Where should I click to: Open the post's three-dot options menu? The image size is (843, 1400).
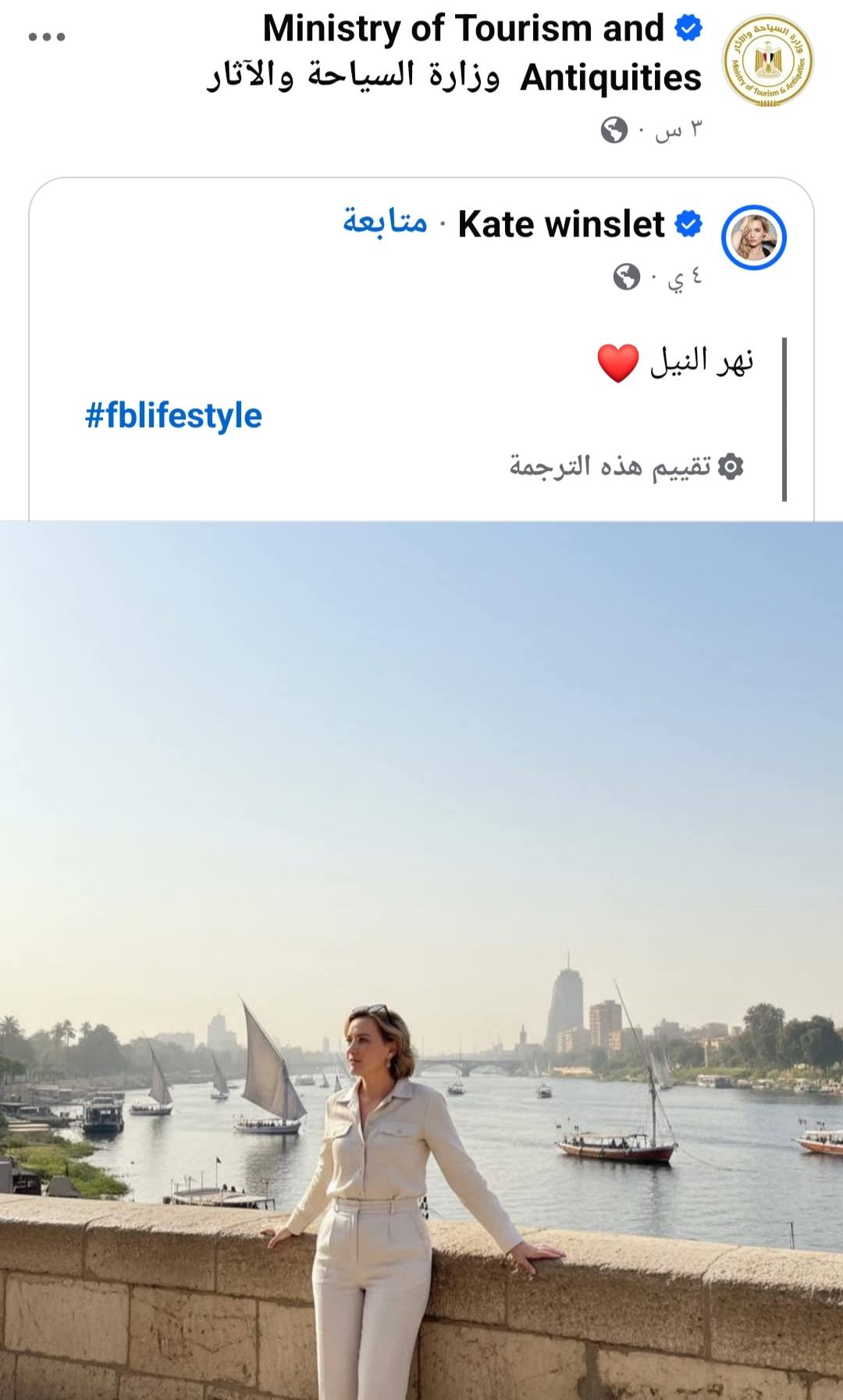[47, 37]
